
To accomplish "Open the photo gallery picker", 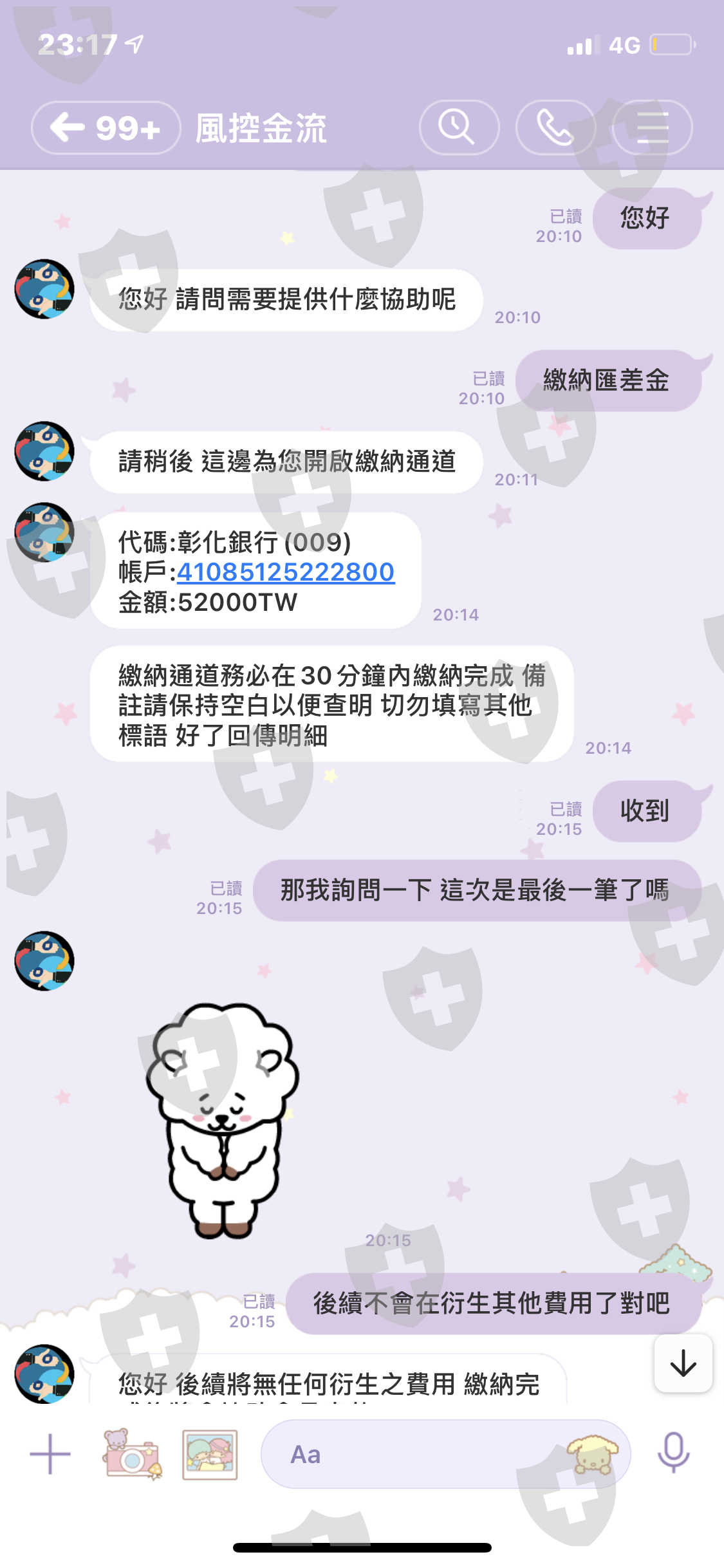I will [x=210, y=1455].
